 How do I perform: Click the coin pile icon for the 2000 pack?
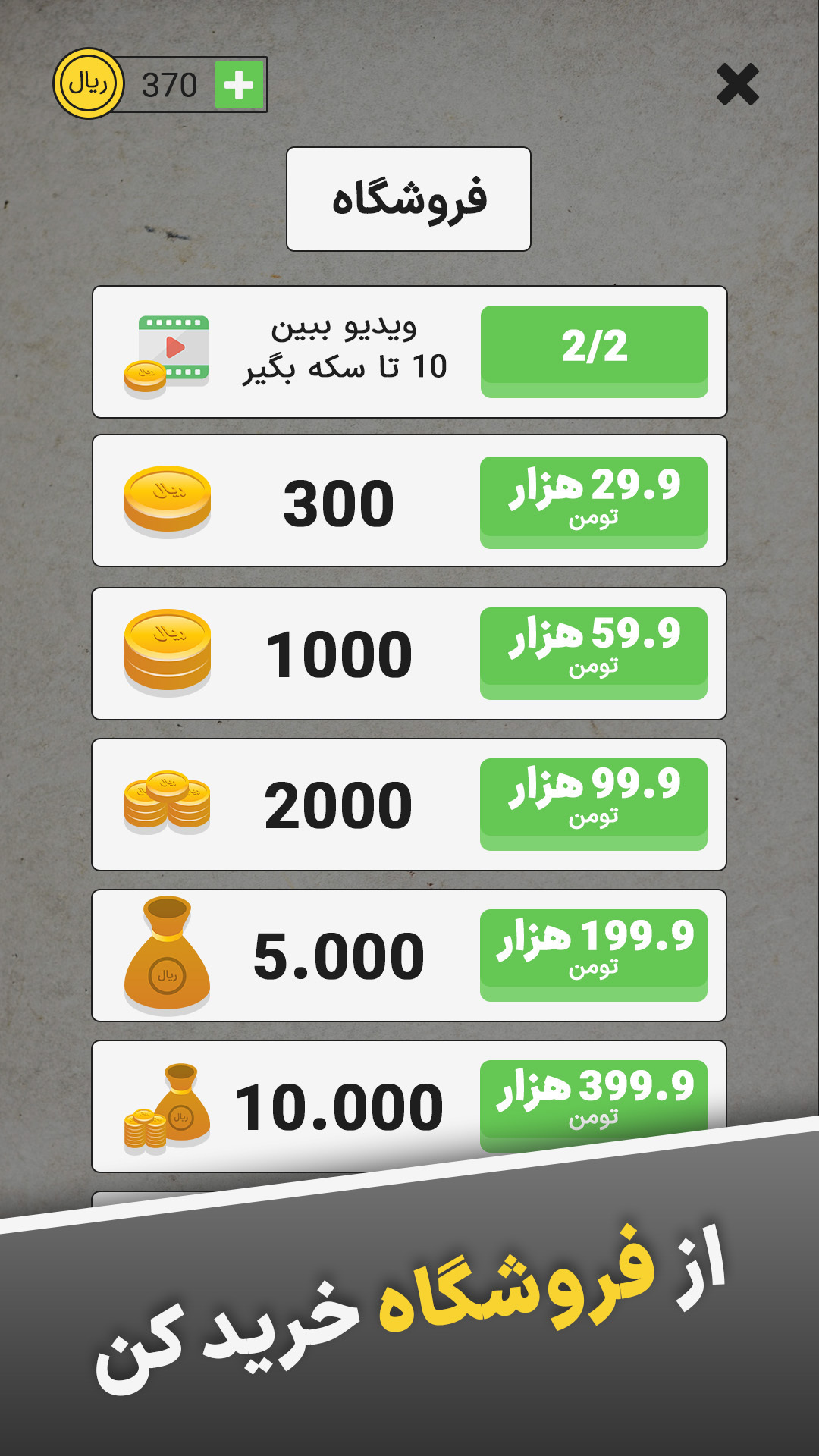(x=165, y=802)
